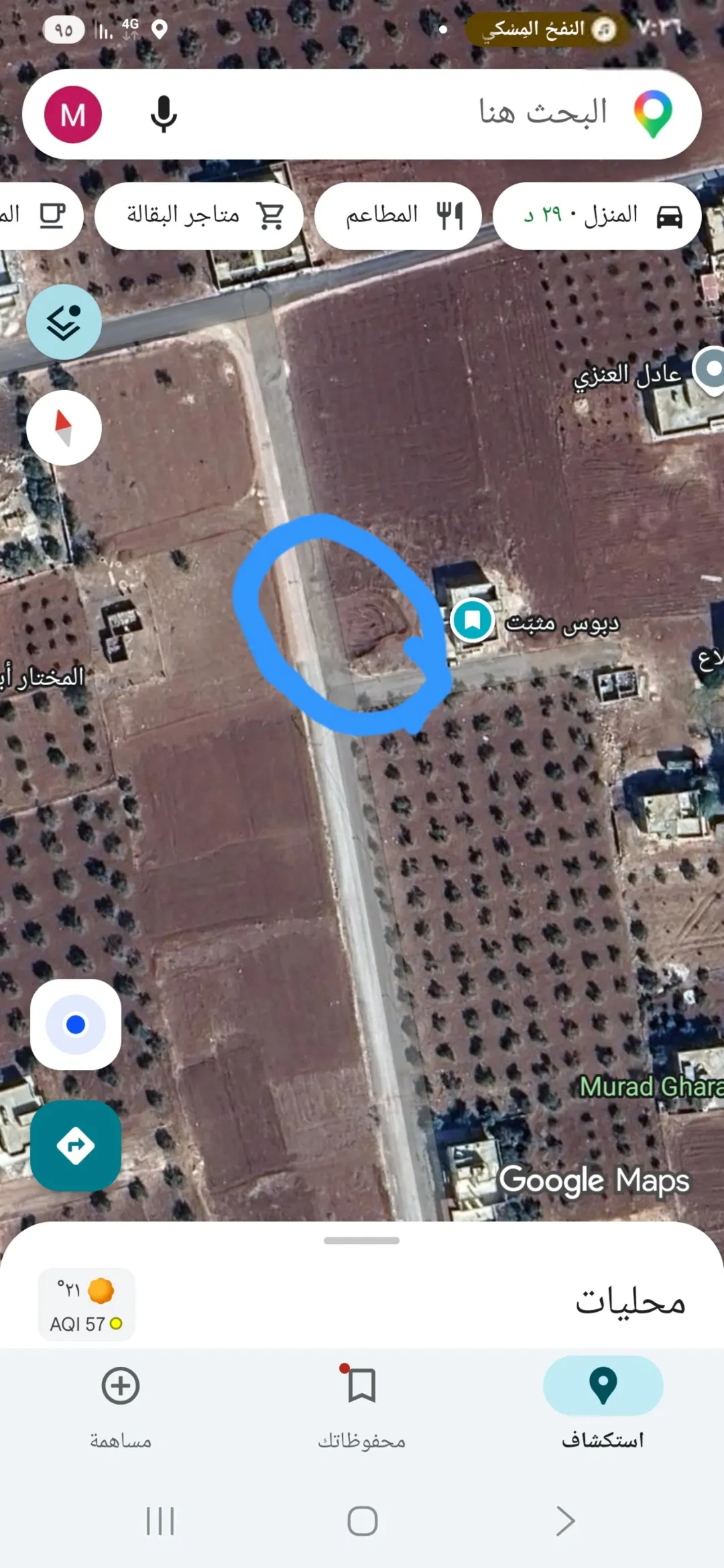The image size is (724, 1568).
Task: Reset map orientation with the compass
Action: (64, 428)
